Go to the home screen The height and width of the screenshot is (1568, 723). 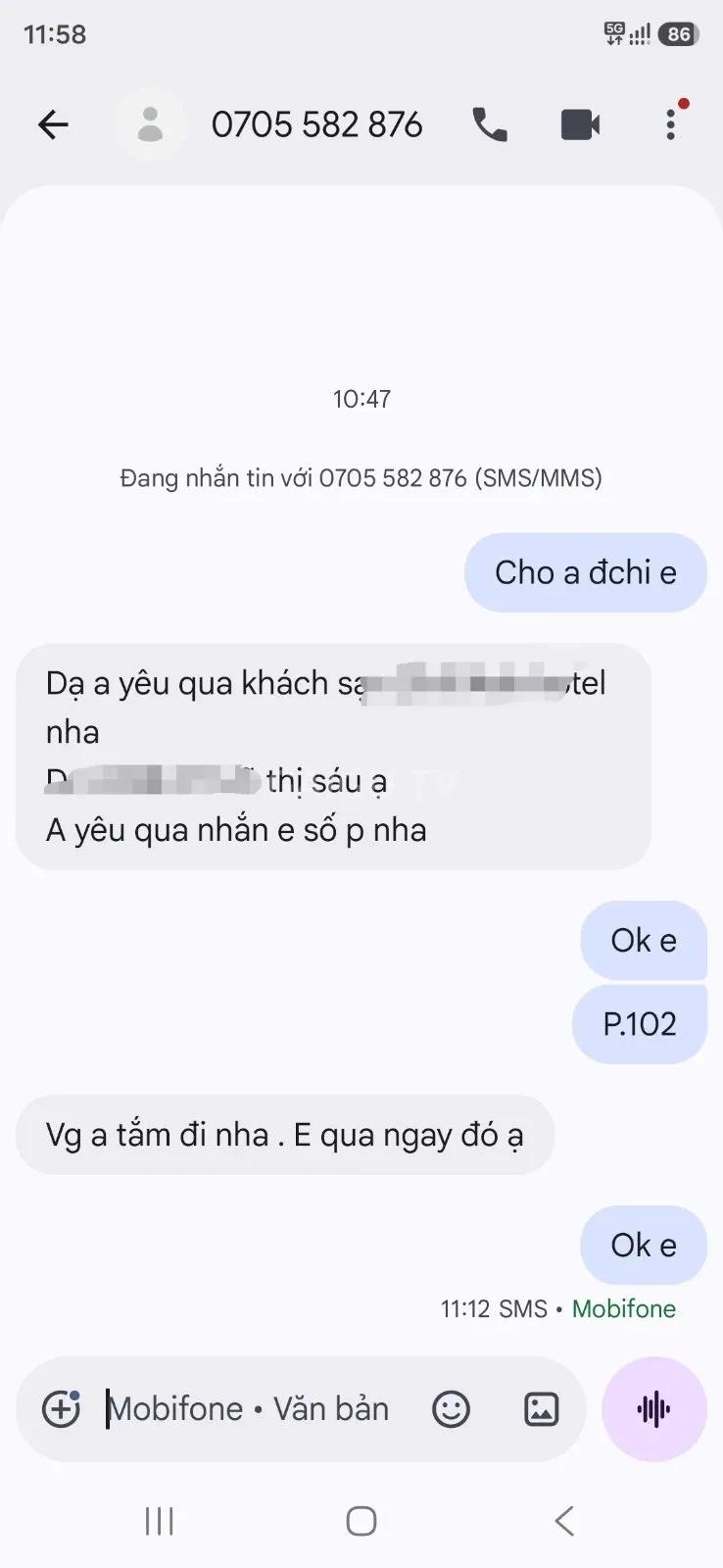tap(361, 1521)
